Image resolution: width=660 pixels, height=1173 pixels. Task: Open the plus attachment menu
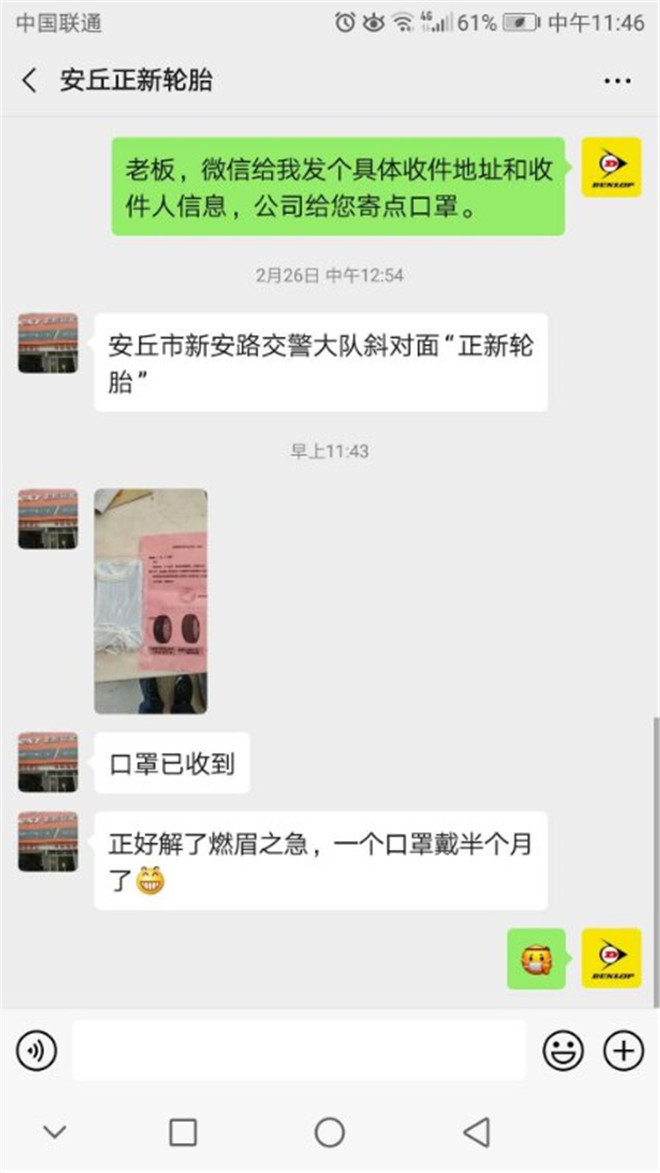[x=623, y=1050]
